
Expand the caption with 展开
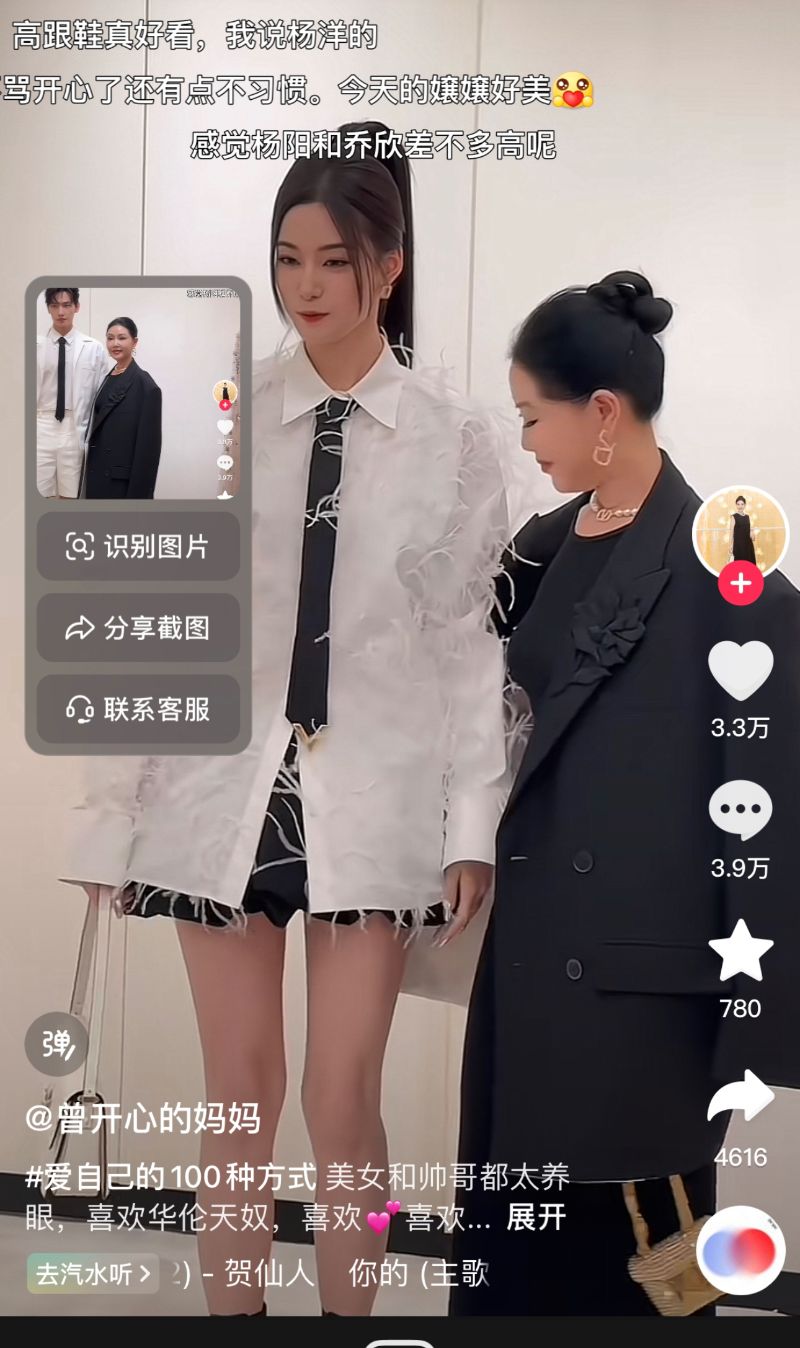coord(536,1217)
